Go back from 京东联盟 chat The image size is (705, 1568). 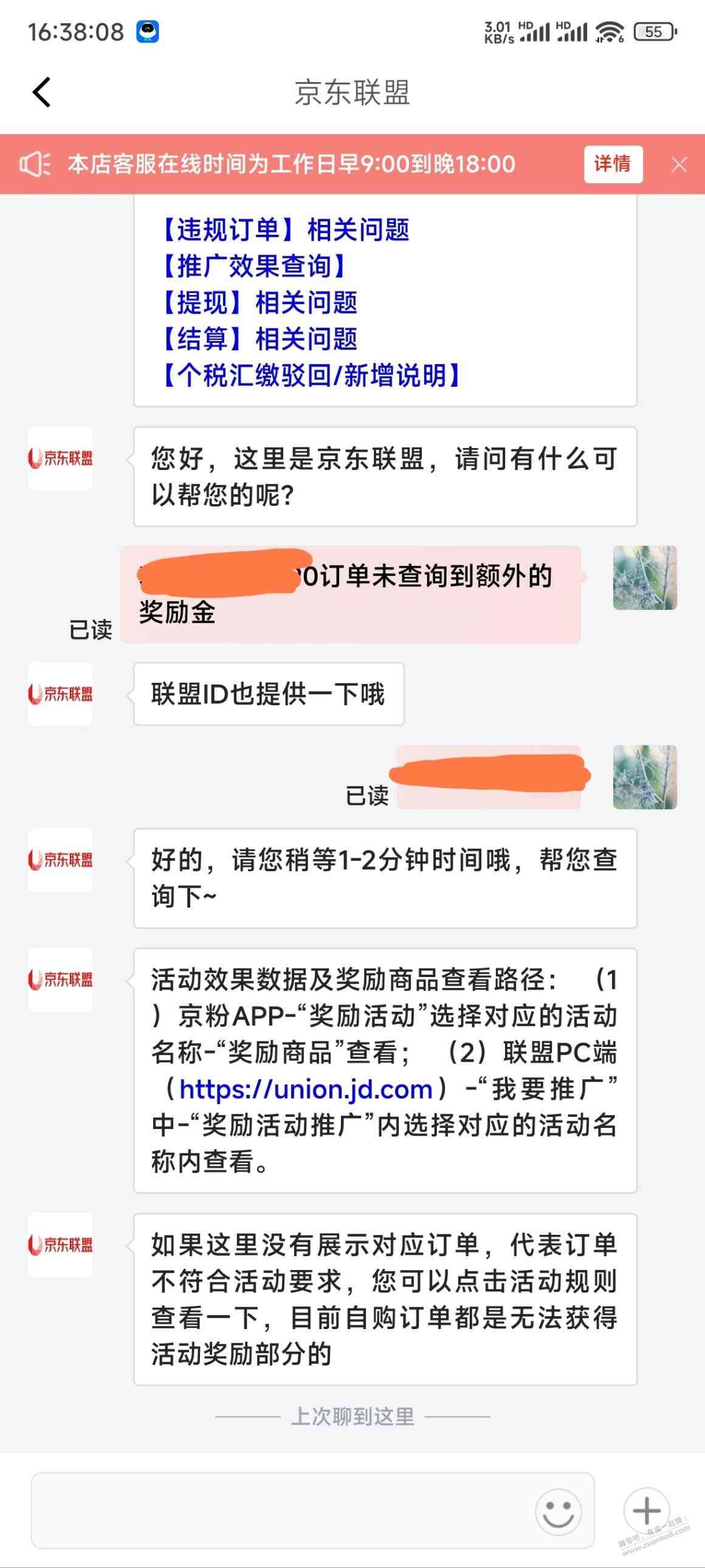tap(41, 92)
